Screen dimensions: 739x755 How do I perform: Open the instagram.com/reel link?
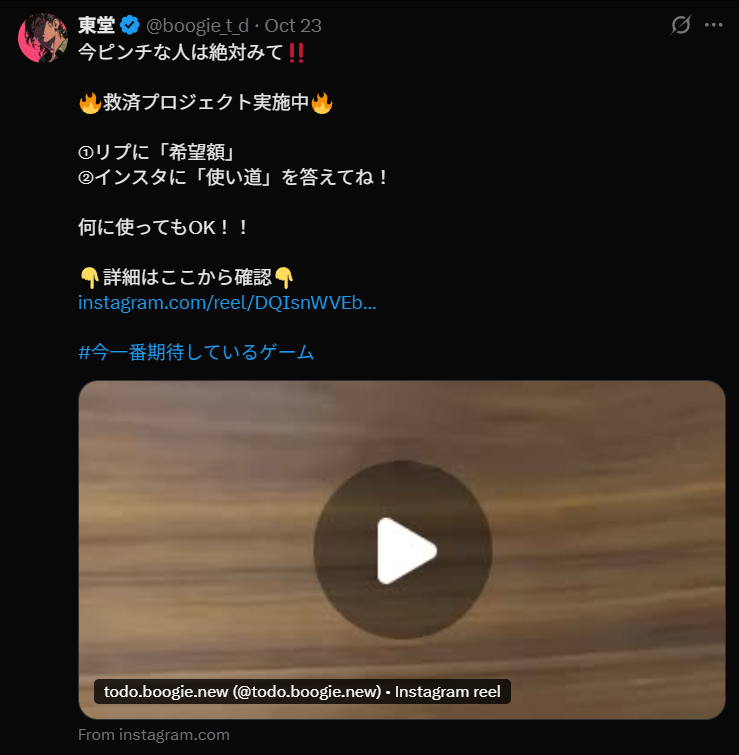(227, 302)
